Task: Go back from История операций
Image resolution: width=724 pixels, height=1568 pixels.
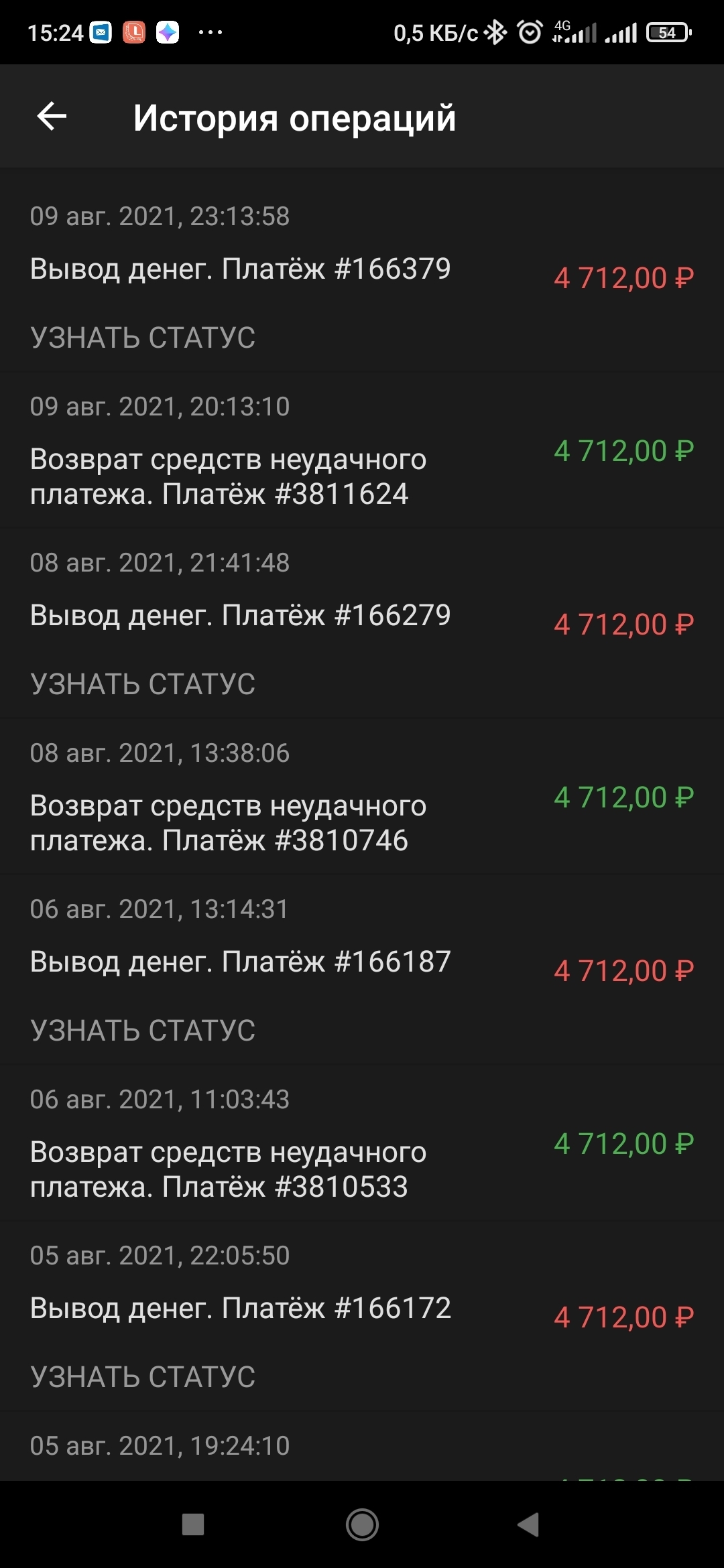Action: [x=52, y=117]
